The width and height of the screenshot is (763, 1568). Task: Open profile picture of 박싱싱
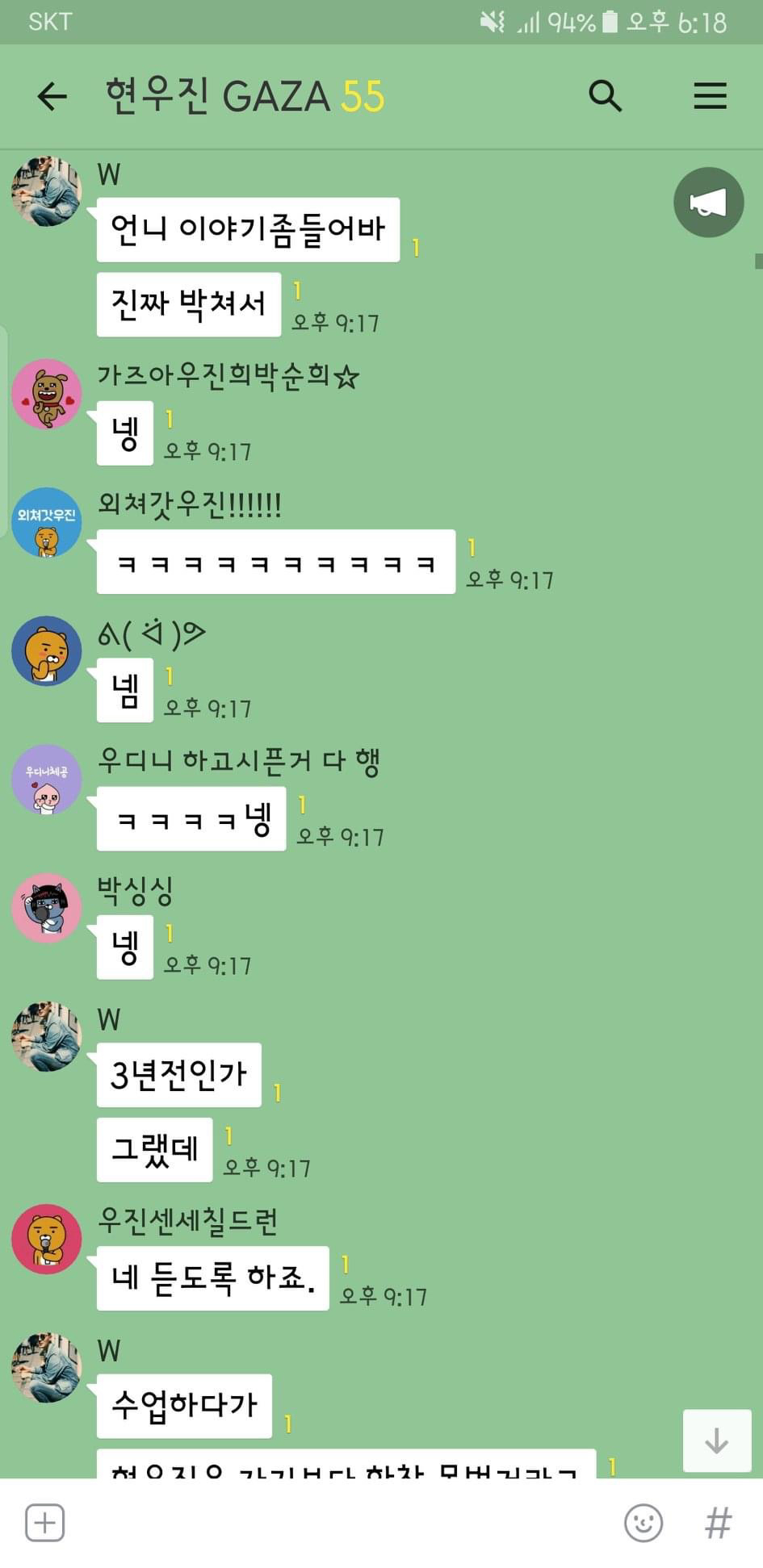[47, 908]
